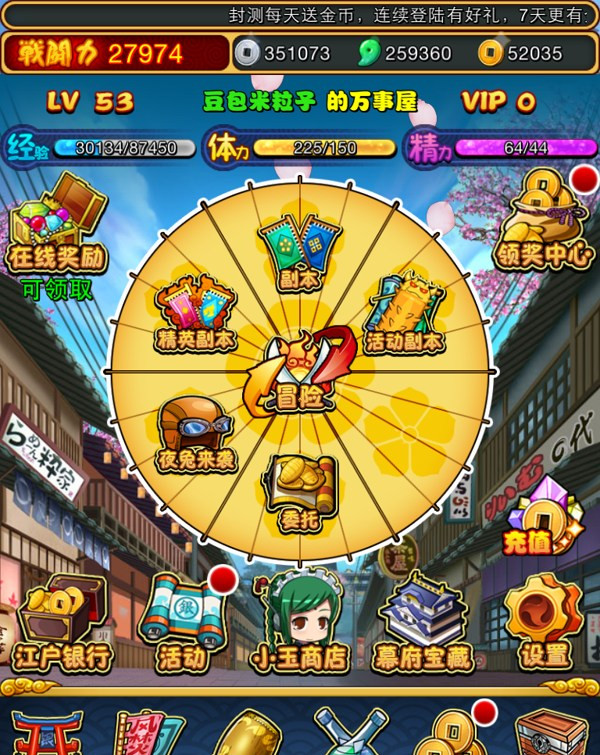This screenshot has width=600, height=755.
Task: Enter 夜兔来袭 mode
Action: pyautogui.click(x=195, y=435)
